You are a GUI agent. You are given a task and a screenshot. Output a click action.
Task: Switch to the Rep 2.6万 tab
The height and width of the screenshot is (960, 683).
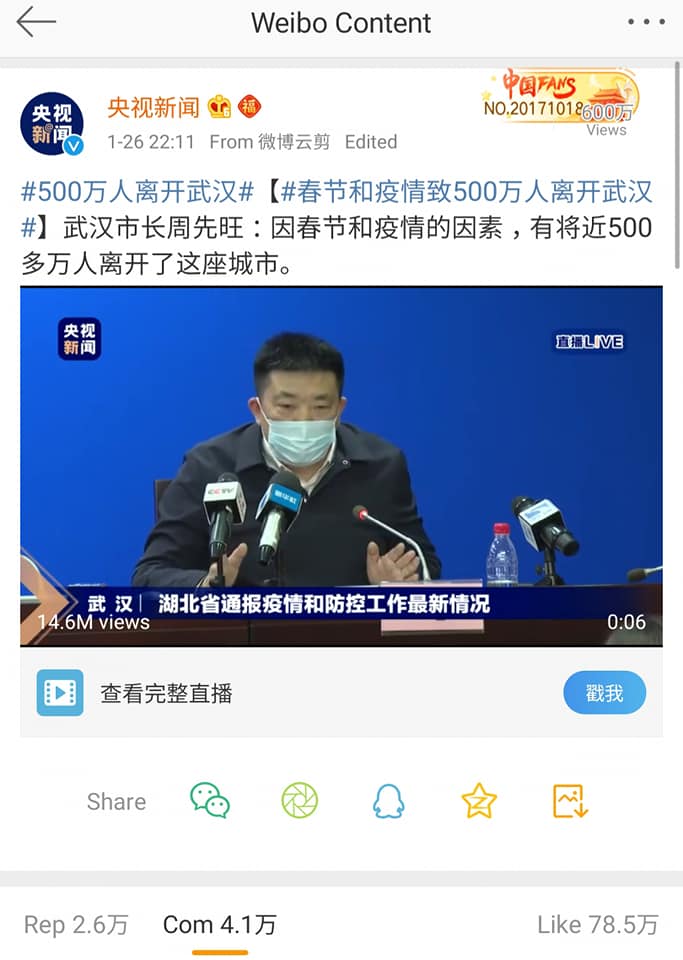(x=76, y=925)
